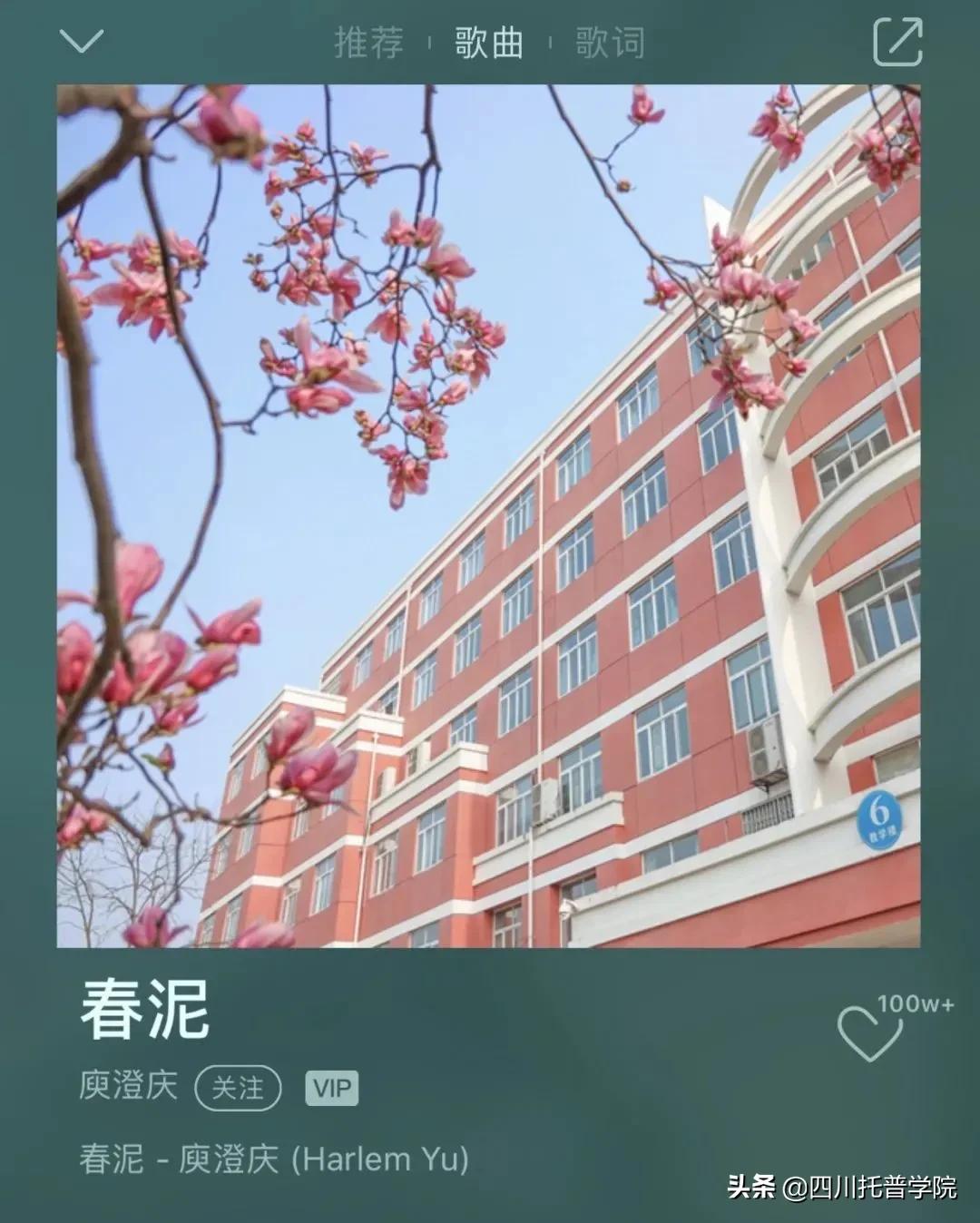
Task: Switch to the 推荐 tab
Action: tap(369, 44)
